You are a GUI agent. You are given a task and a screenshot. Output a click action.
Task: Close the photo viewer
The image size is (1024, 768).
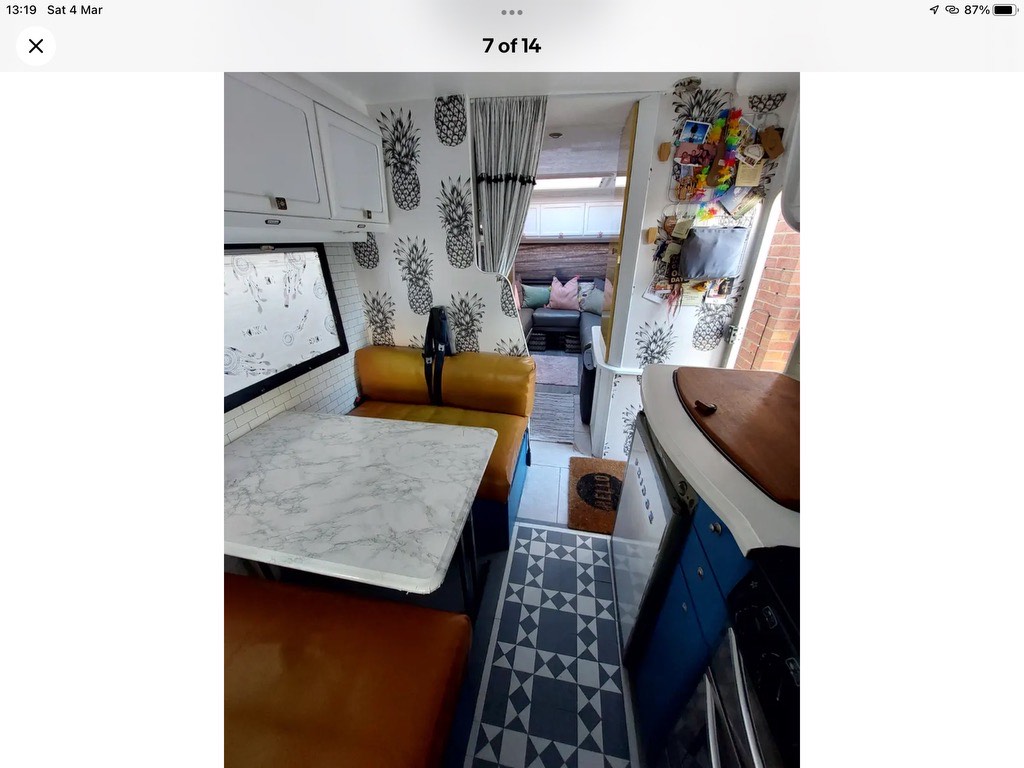coord(36,46)
